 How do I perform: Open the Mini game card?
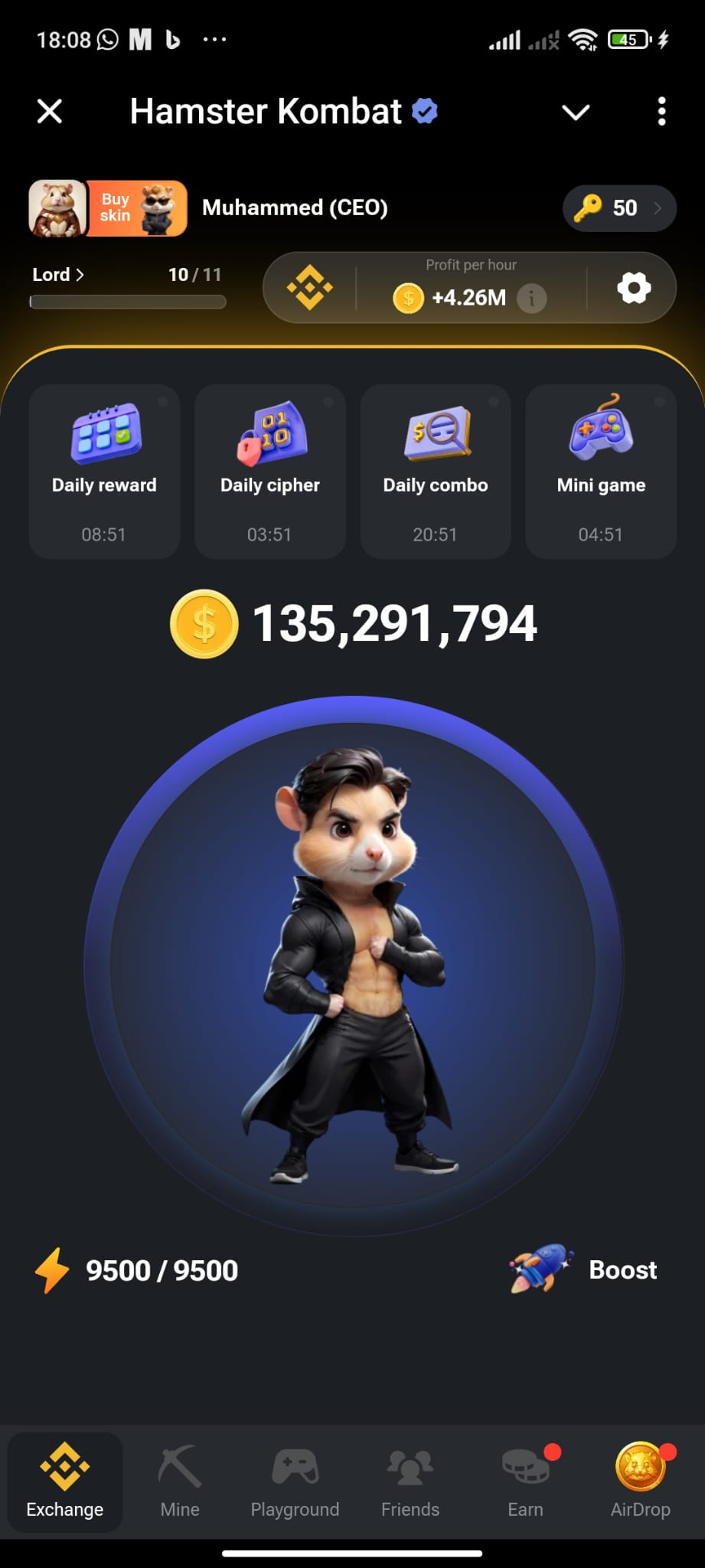601,471
